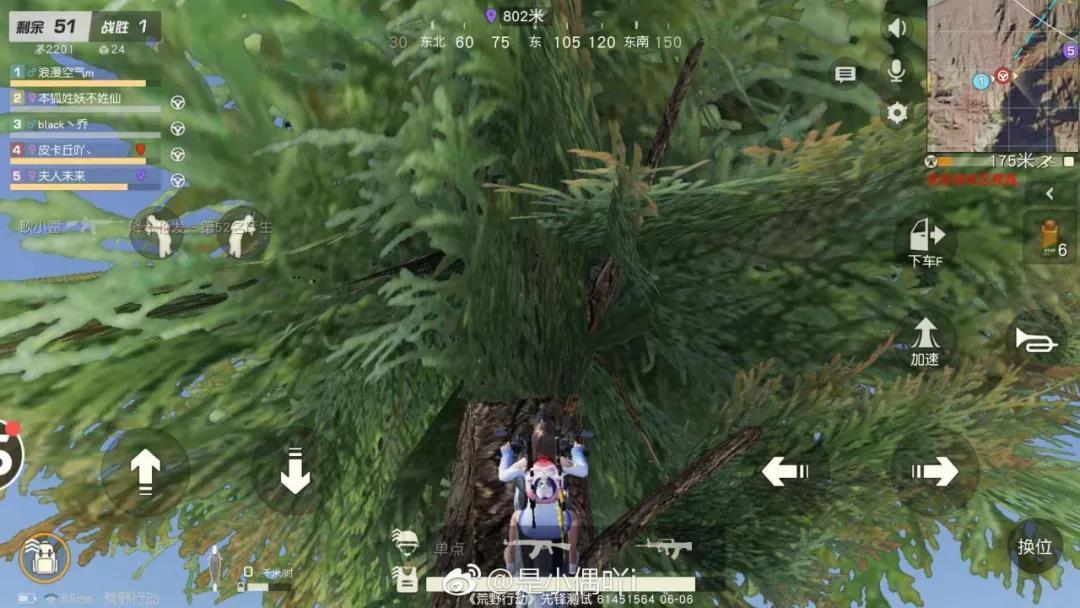Screen dimensions: 1080x608
Task: Open the chat message panel
Action: [x=845, y=75]
